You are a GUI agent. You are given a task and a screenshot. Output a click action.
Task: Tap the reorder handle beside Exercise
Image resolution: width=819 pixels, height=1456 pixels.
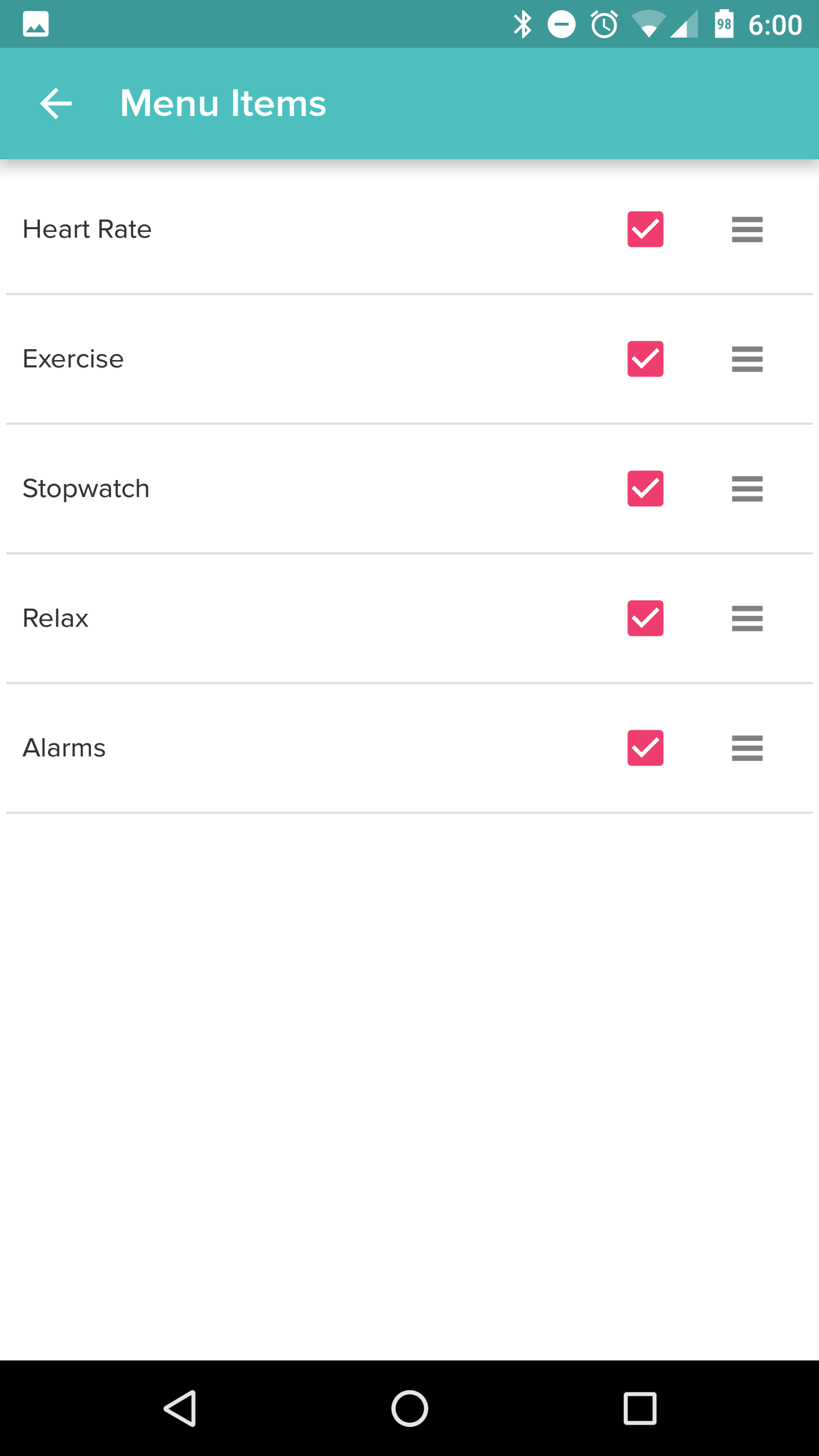coord(747,359)
